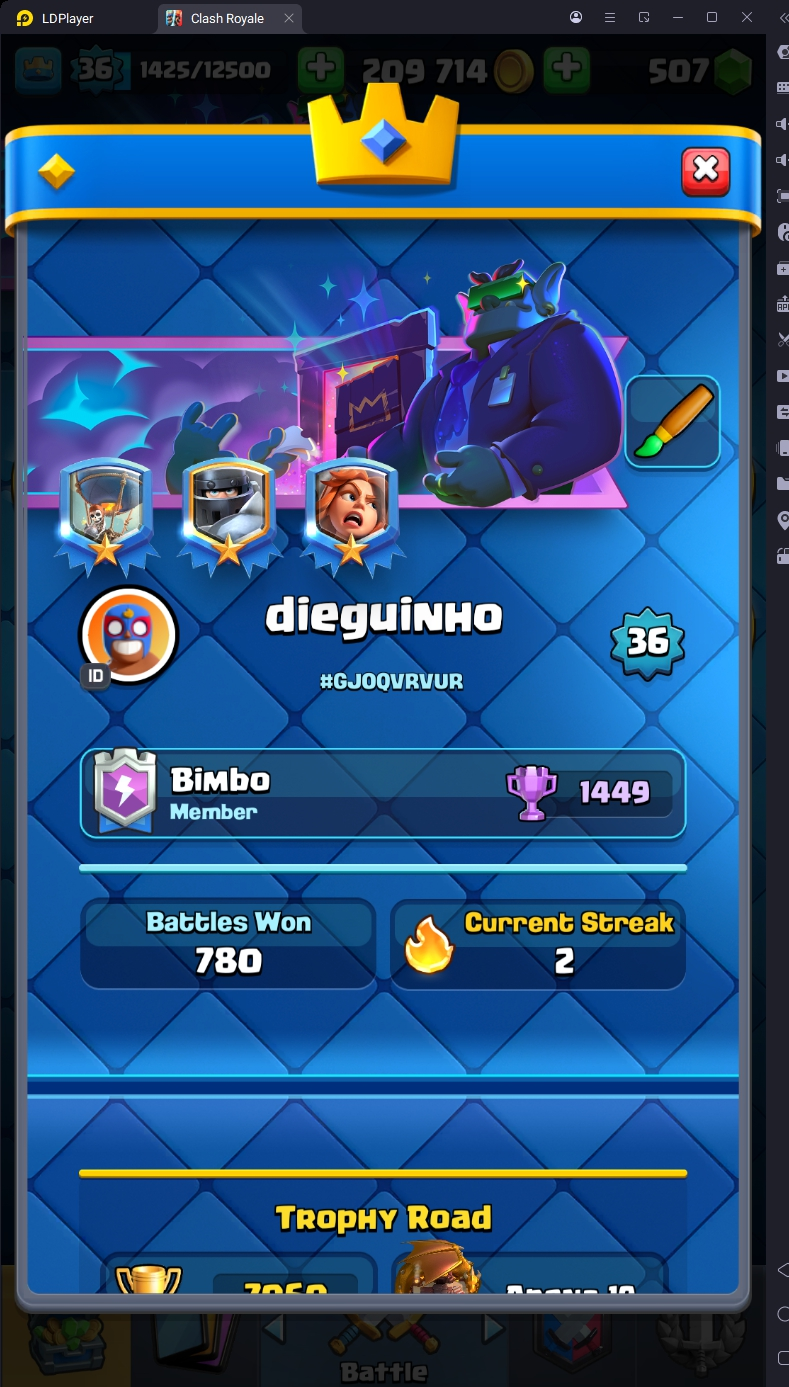Maximize the LDPlayer window
Screen dimensions: 789x1387
pos(712,18)
